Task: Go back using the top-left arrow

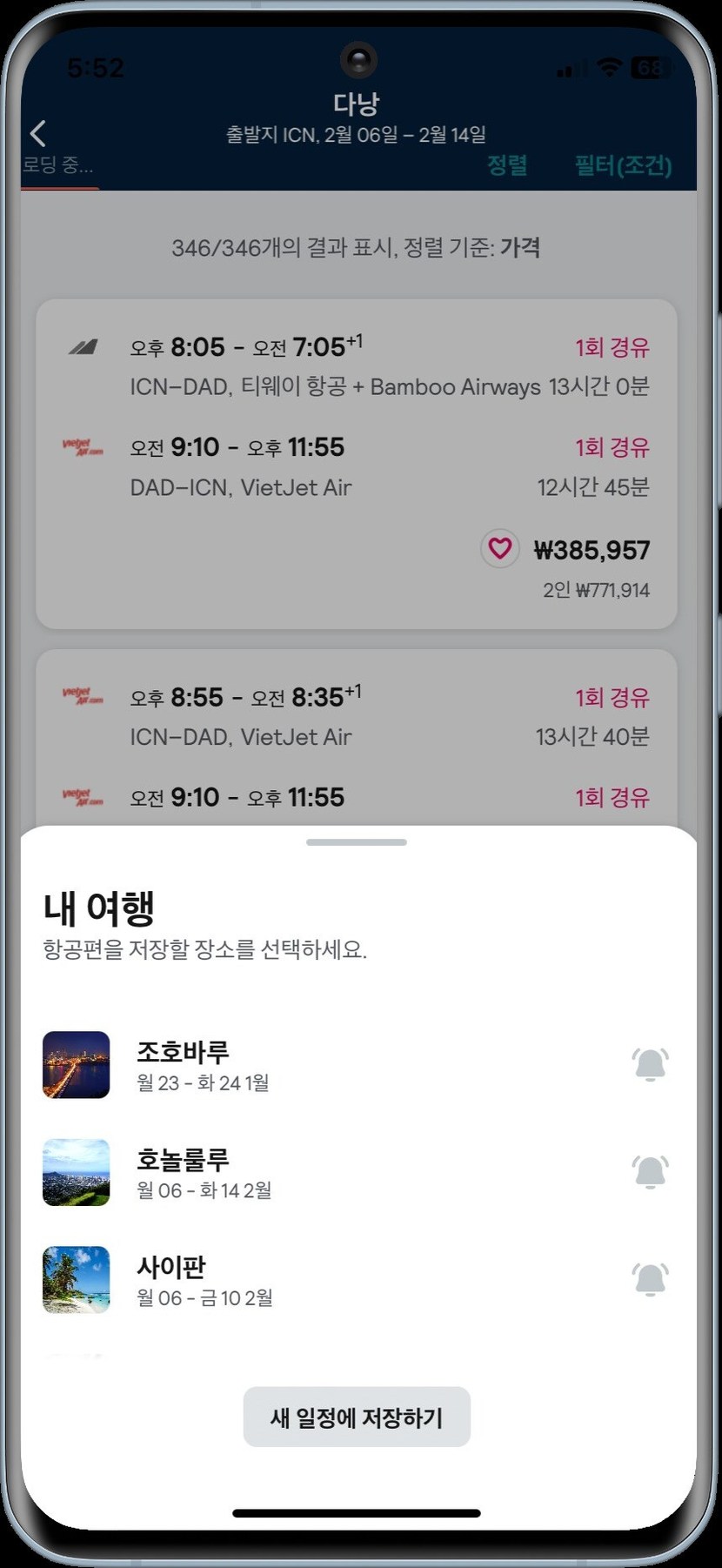Action: point(38,133)
